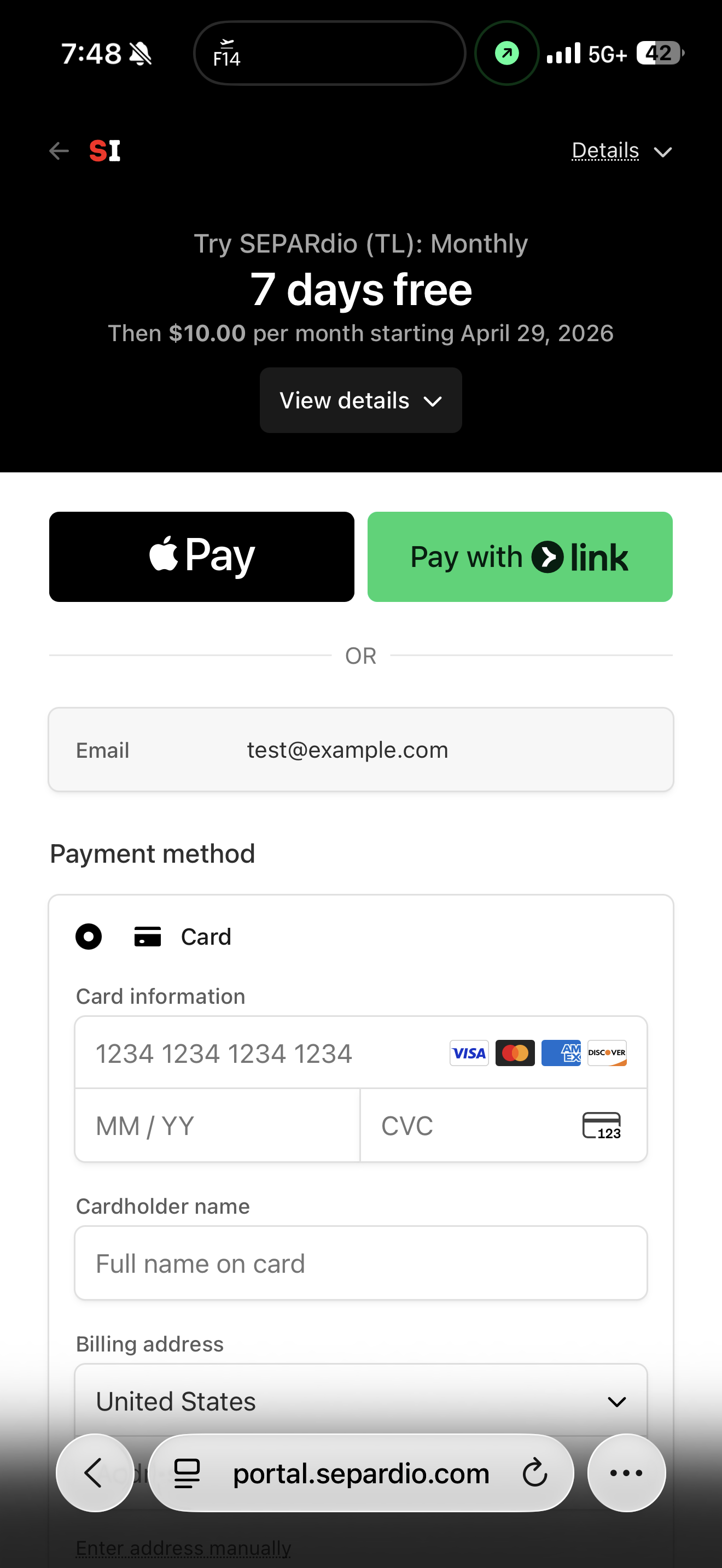Pay using Apple Pay
The image size is (722, 1568).
pos(201,557)
